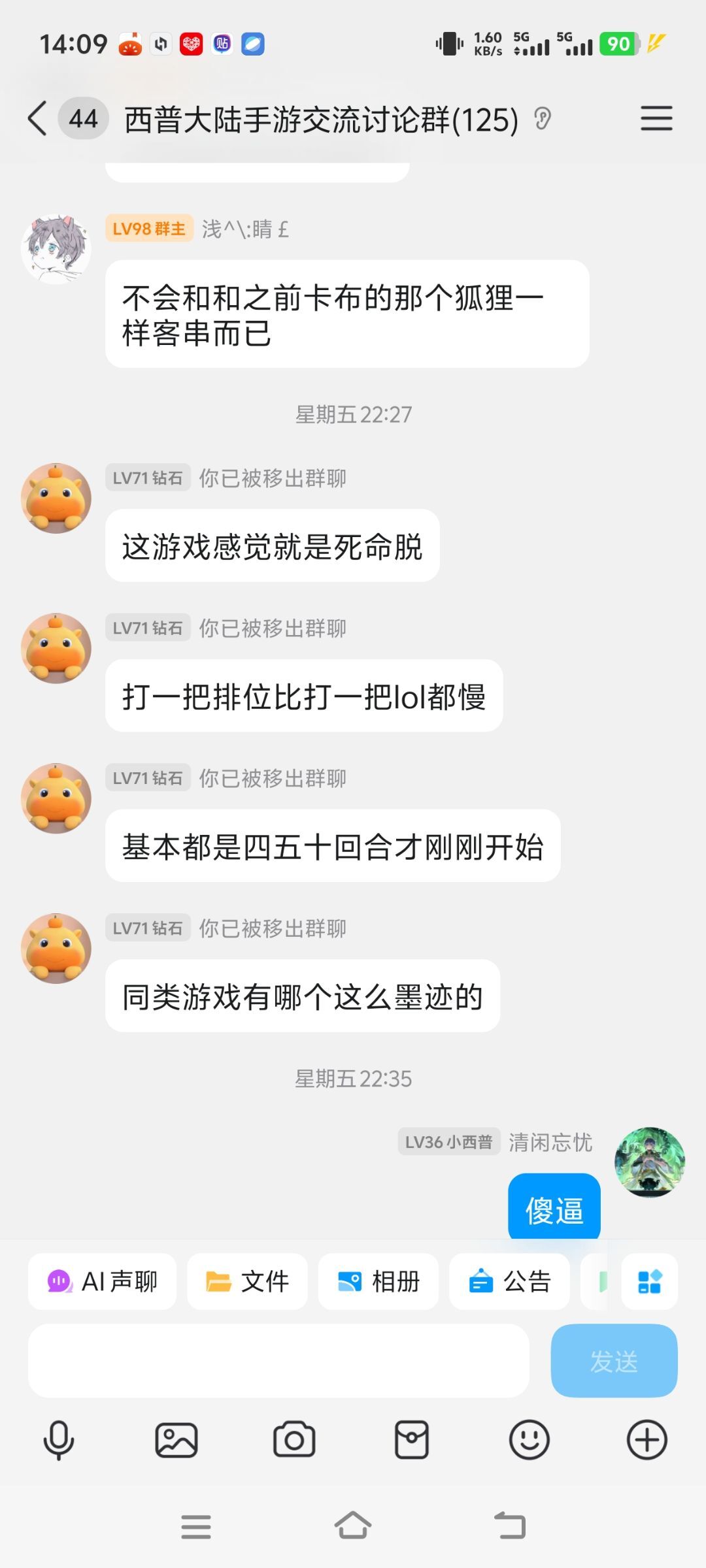Open the AI声聊 shortcut
706x1568 pixels.
tap(103, 1281)
